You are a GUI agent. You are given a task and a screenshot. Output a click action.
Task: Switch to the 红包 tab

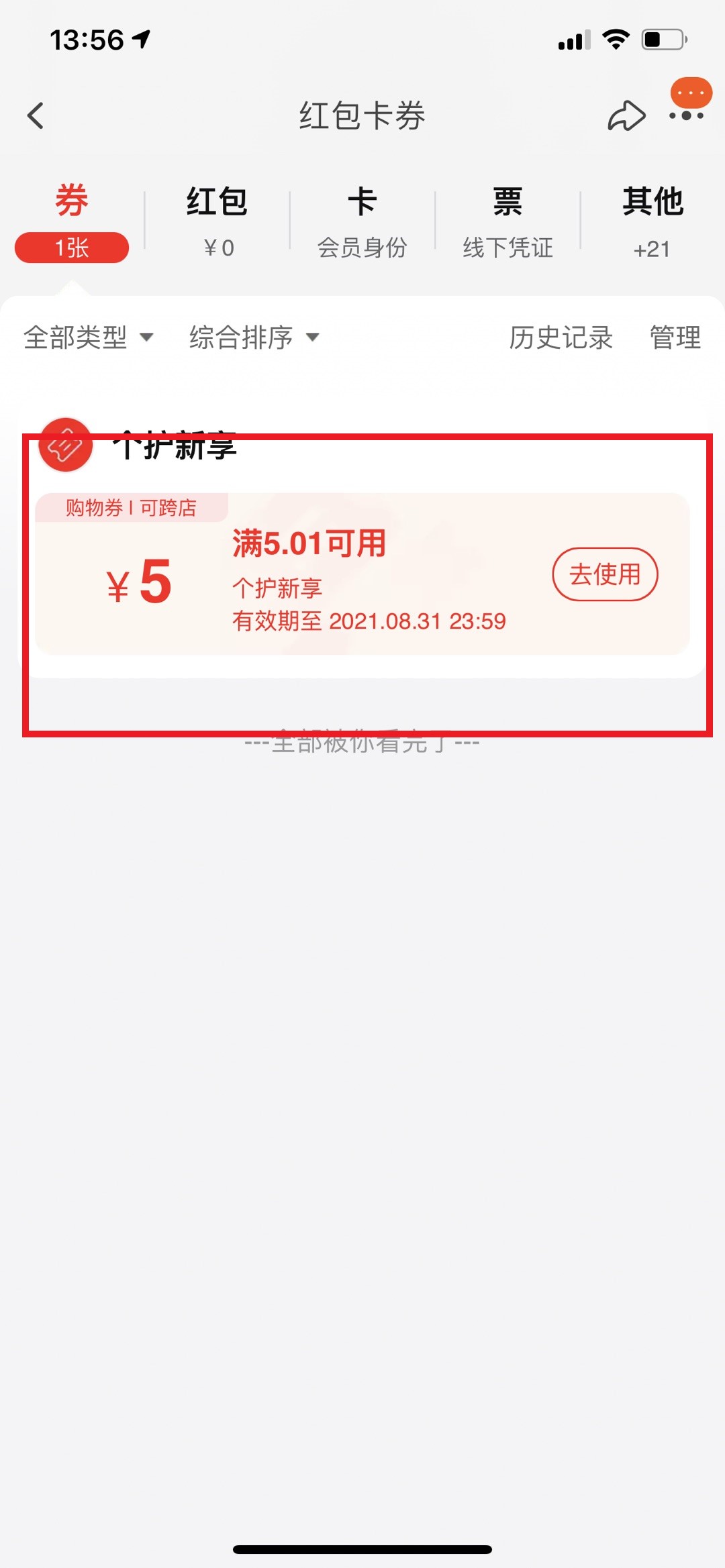[217, 222]
